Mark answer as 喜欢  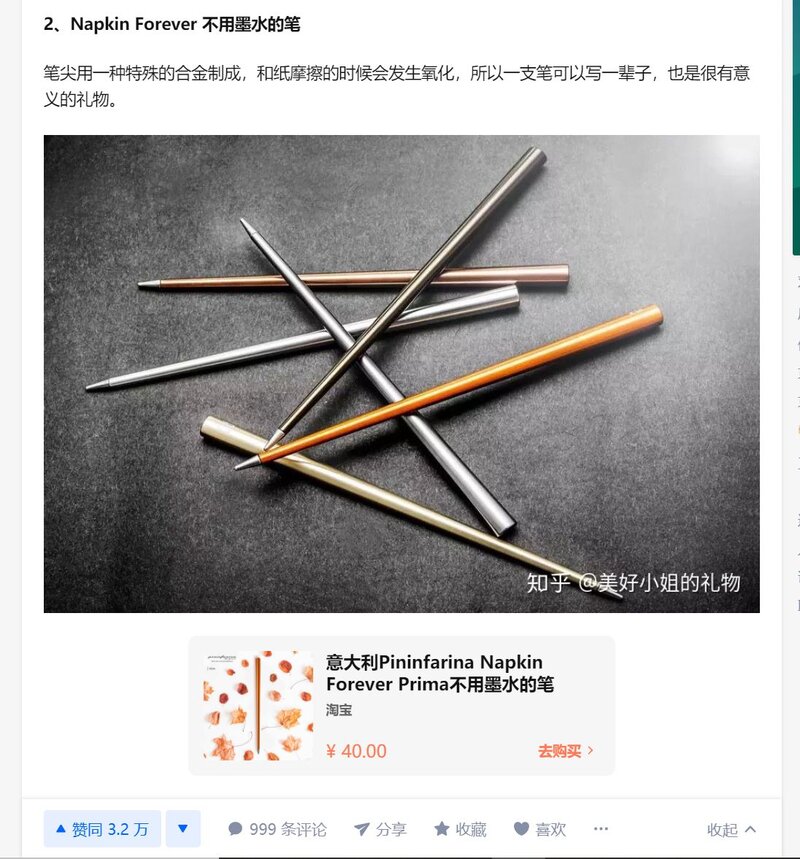pyautogui.click(x=540, y=829)
